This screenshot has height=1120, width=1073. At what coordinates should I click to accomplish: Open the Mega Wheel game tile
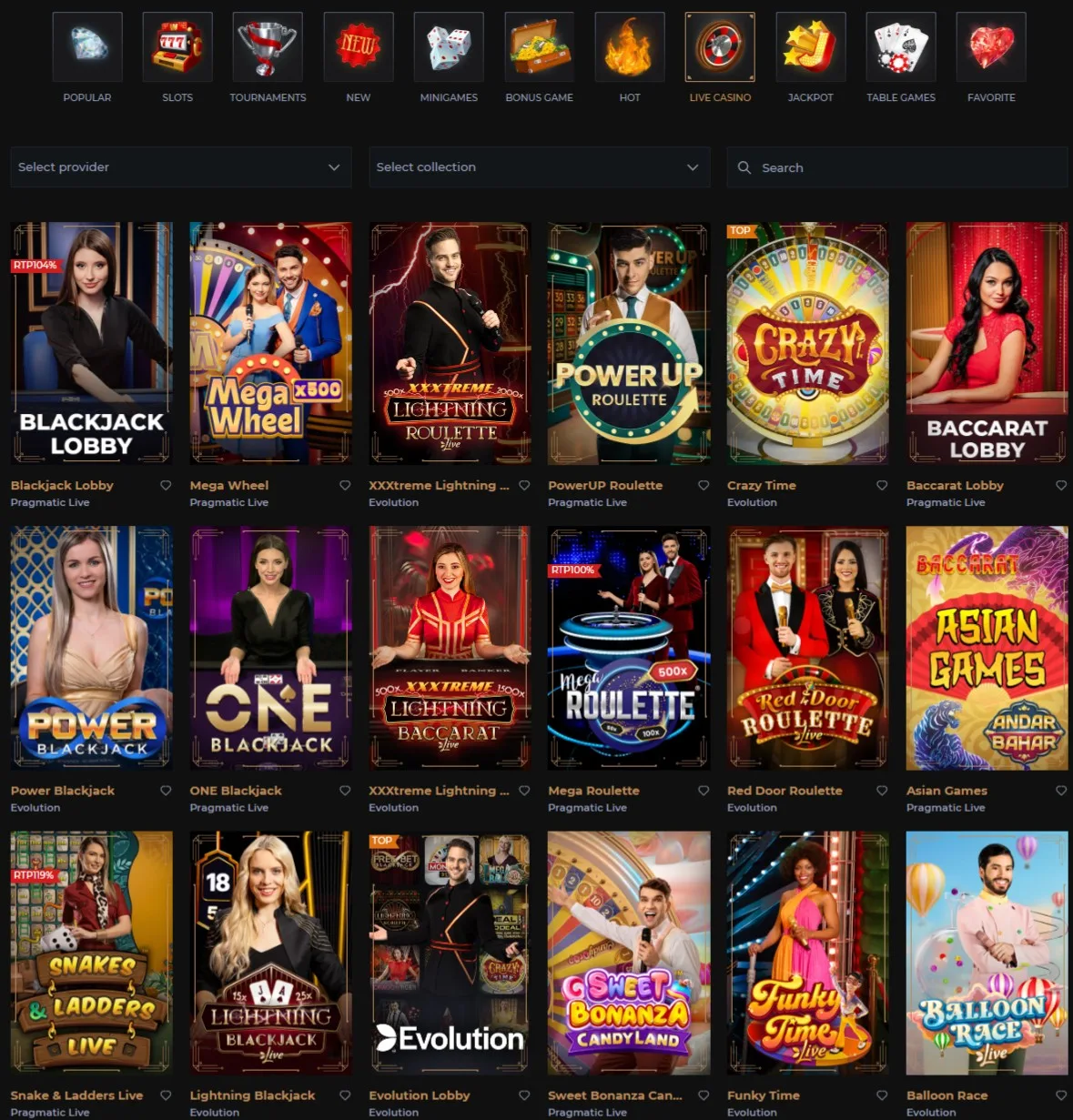point(270,344)
